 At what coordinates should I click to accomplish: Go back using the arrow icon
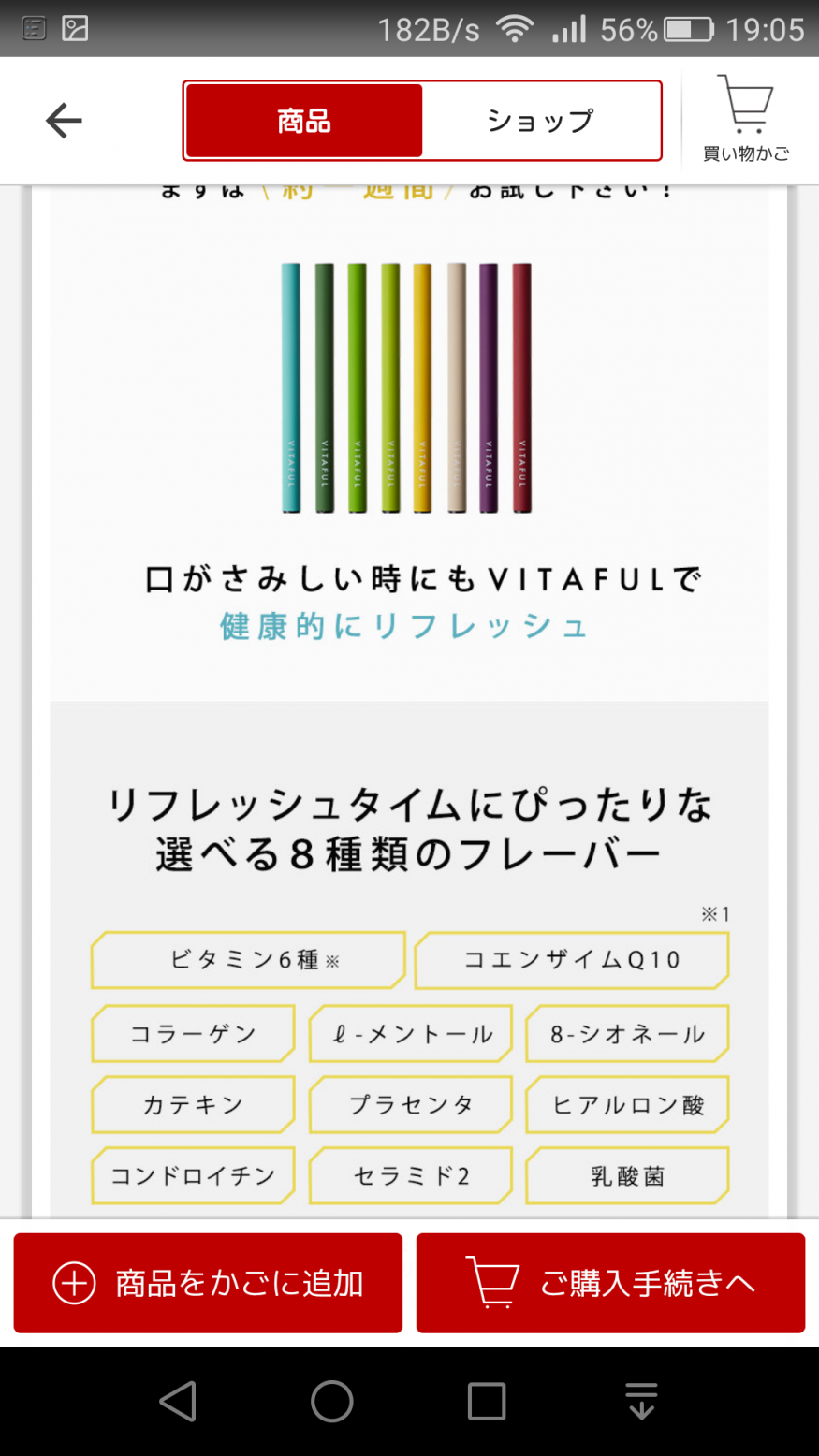pos(64,121)
